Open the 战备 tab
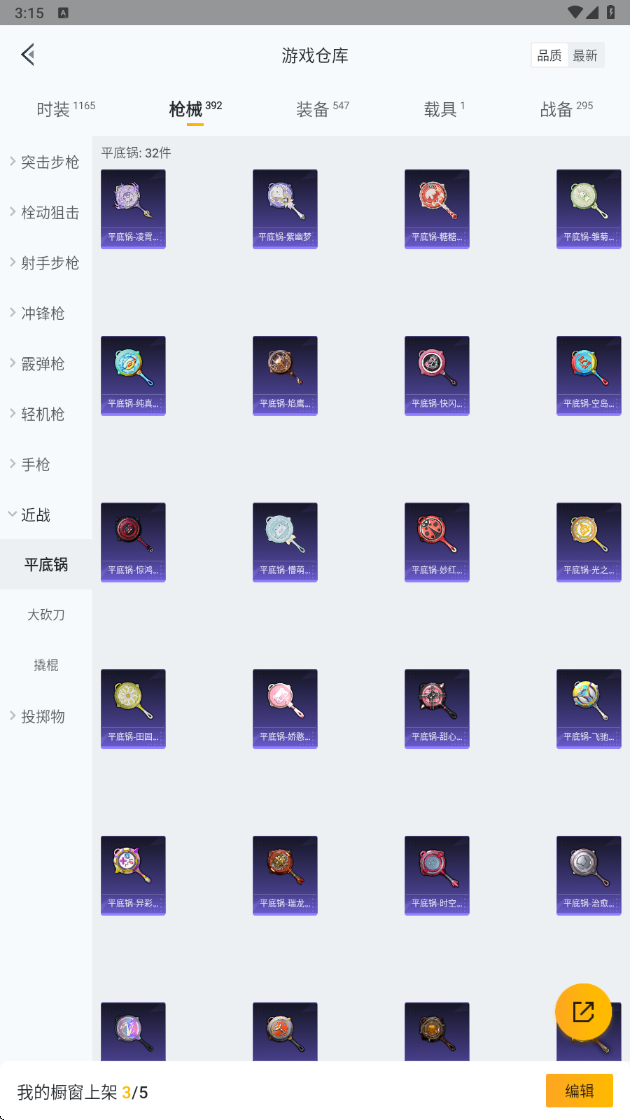Viewport: 630px width, 1120px height. tap(566, 109)
